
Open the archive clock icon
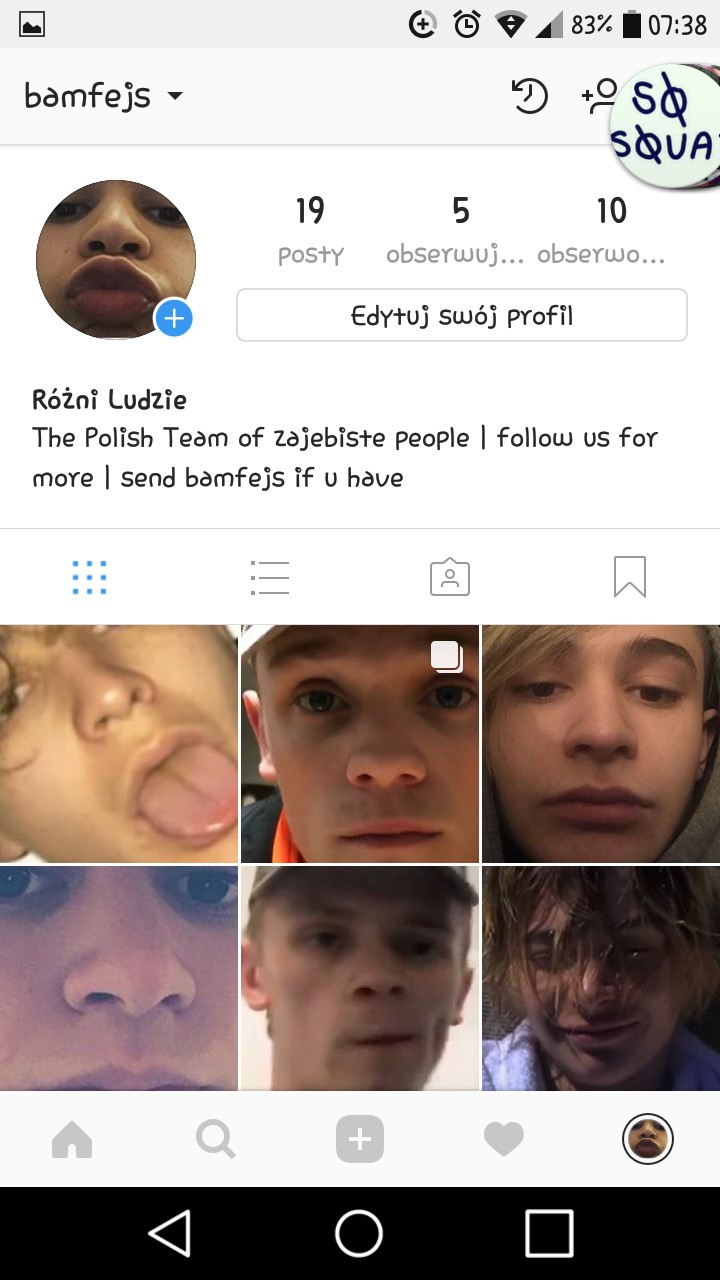click(x=529, y=96)
